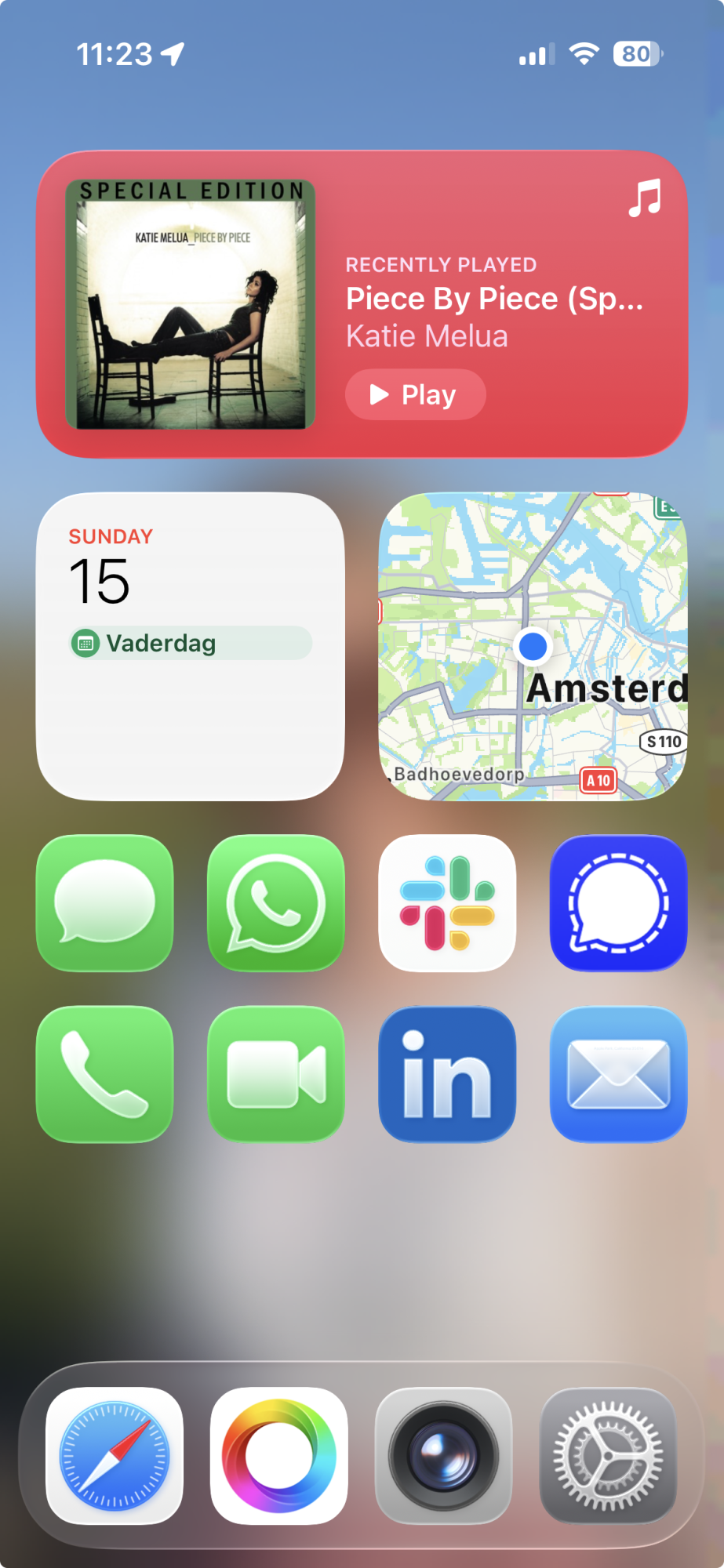Launch the Messages app
The image size is (724, 1568).
[x=105, y=903]
